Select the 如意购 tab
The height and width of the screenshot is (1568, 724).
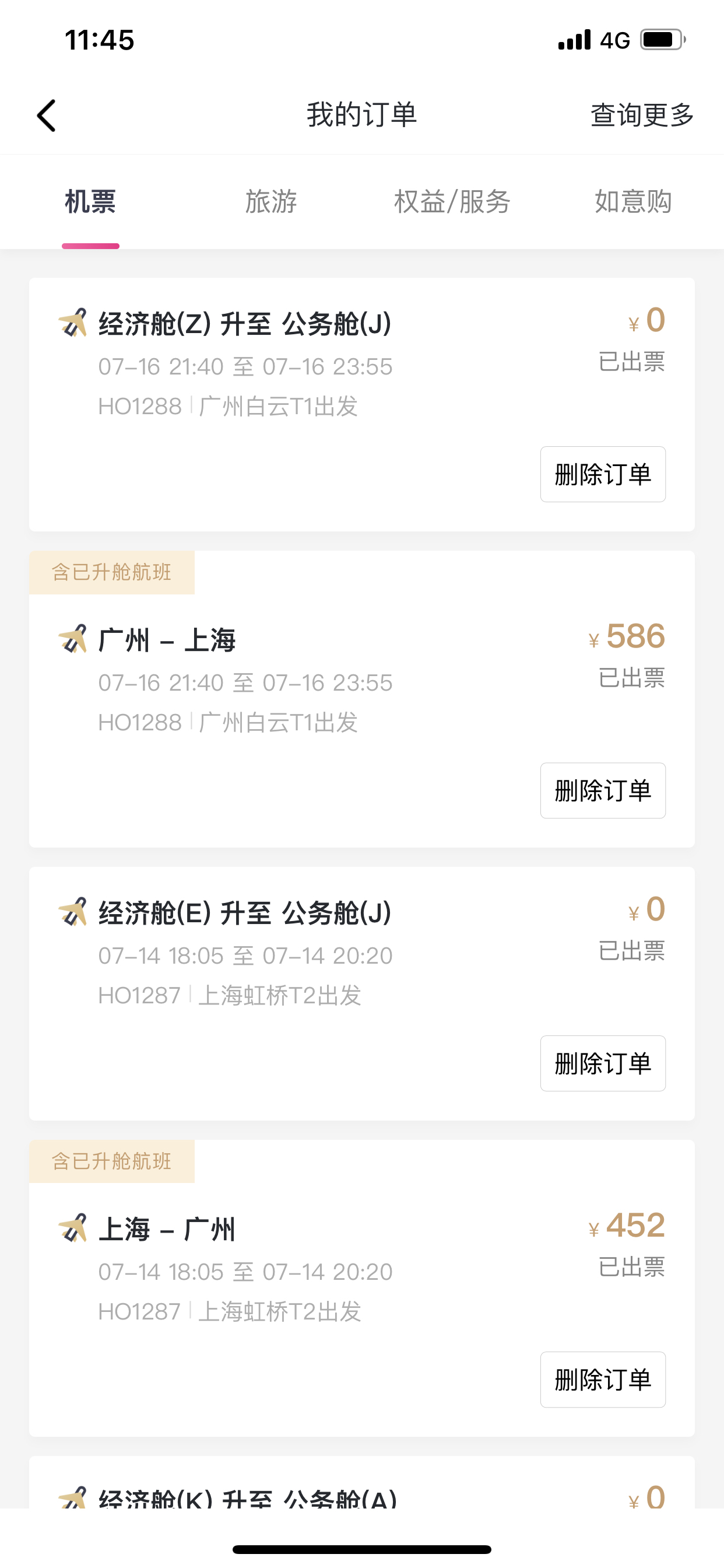point(632,201)
